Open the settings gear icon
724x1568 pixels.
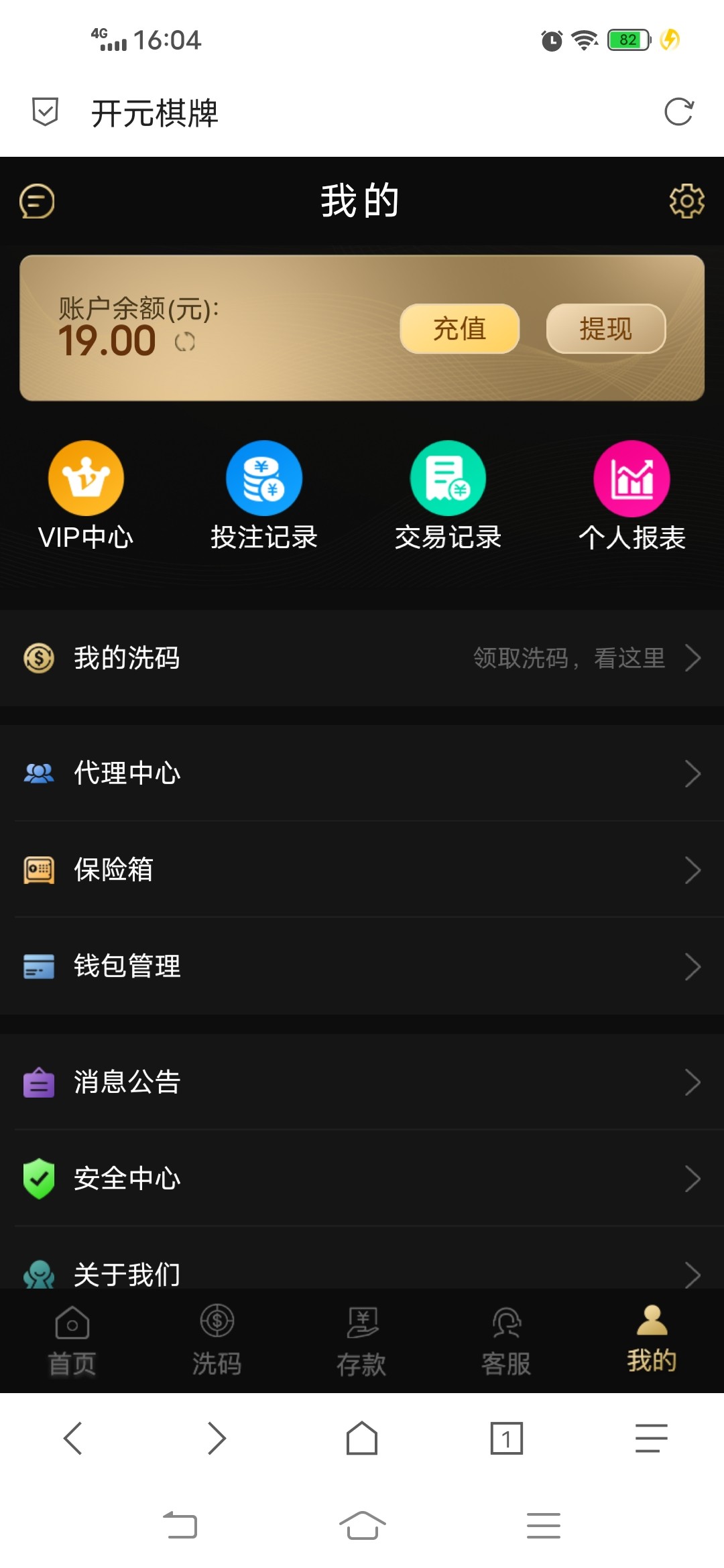(x=686, y=201)
